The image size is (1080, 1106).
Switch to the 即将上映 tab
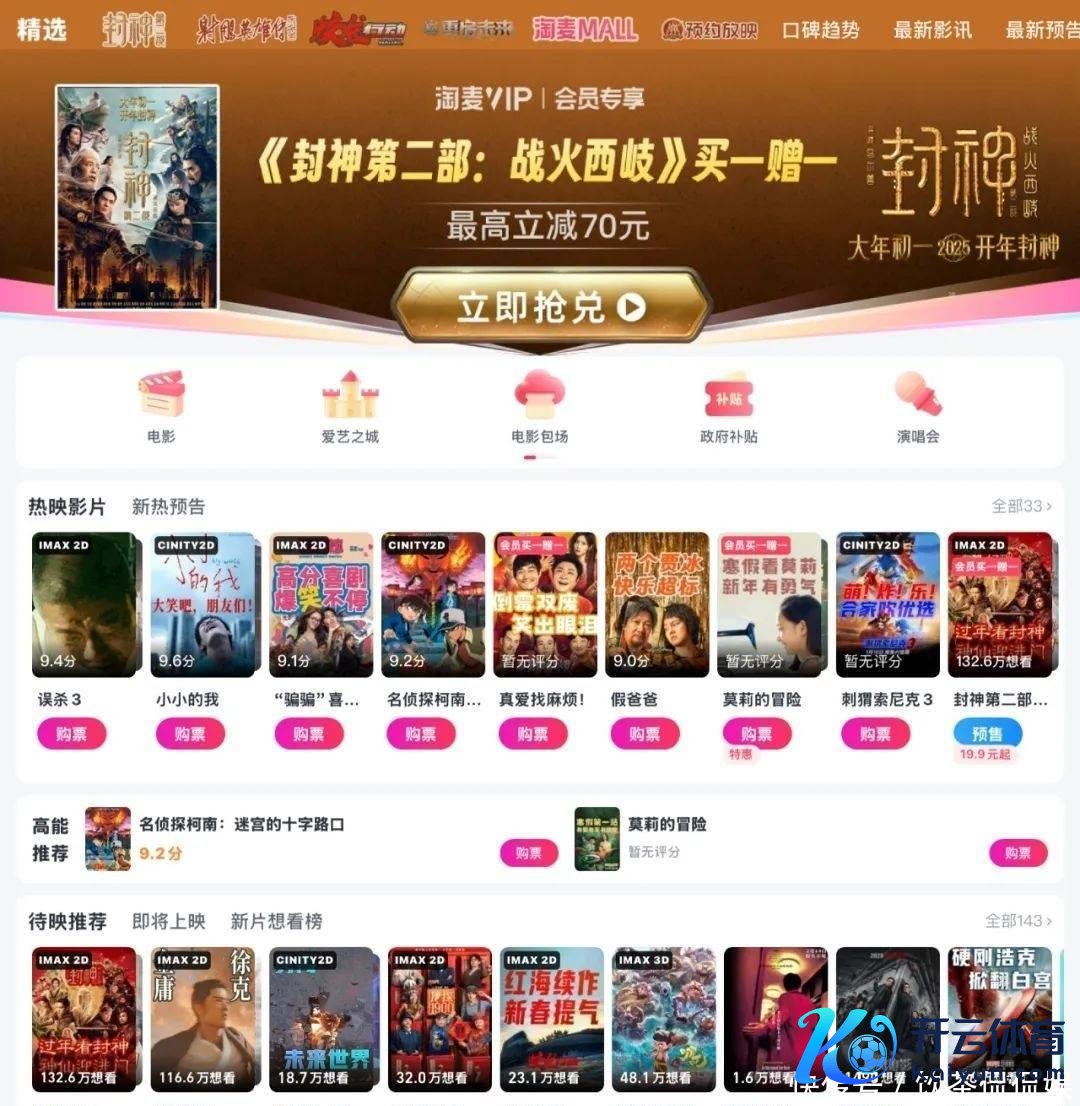pos(169,921)
